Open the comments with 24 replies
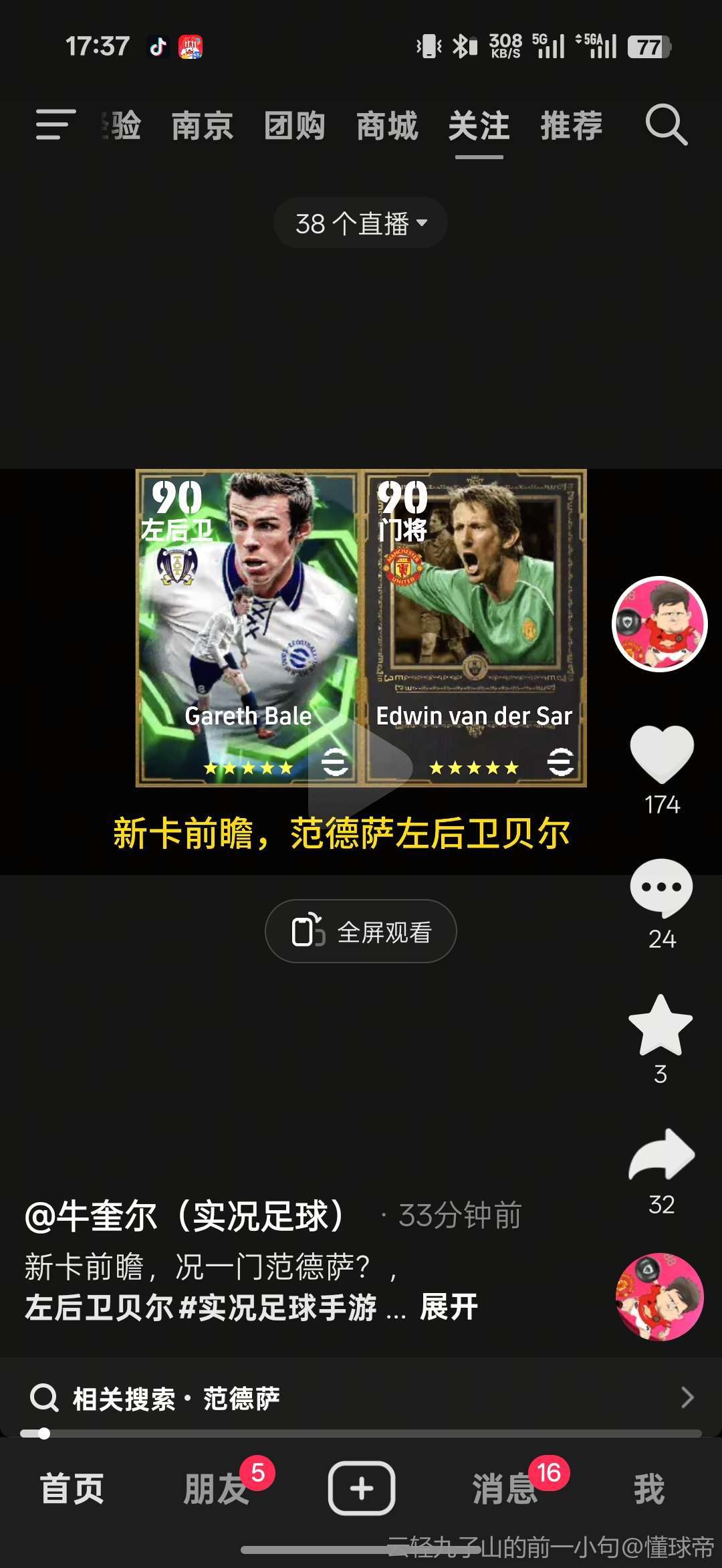Viewport: 722px width, 1568px height. click(x=661, y=888)
